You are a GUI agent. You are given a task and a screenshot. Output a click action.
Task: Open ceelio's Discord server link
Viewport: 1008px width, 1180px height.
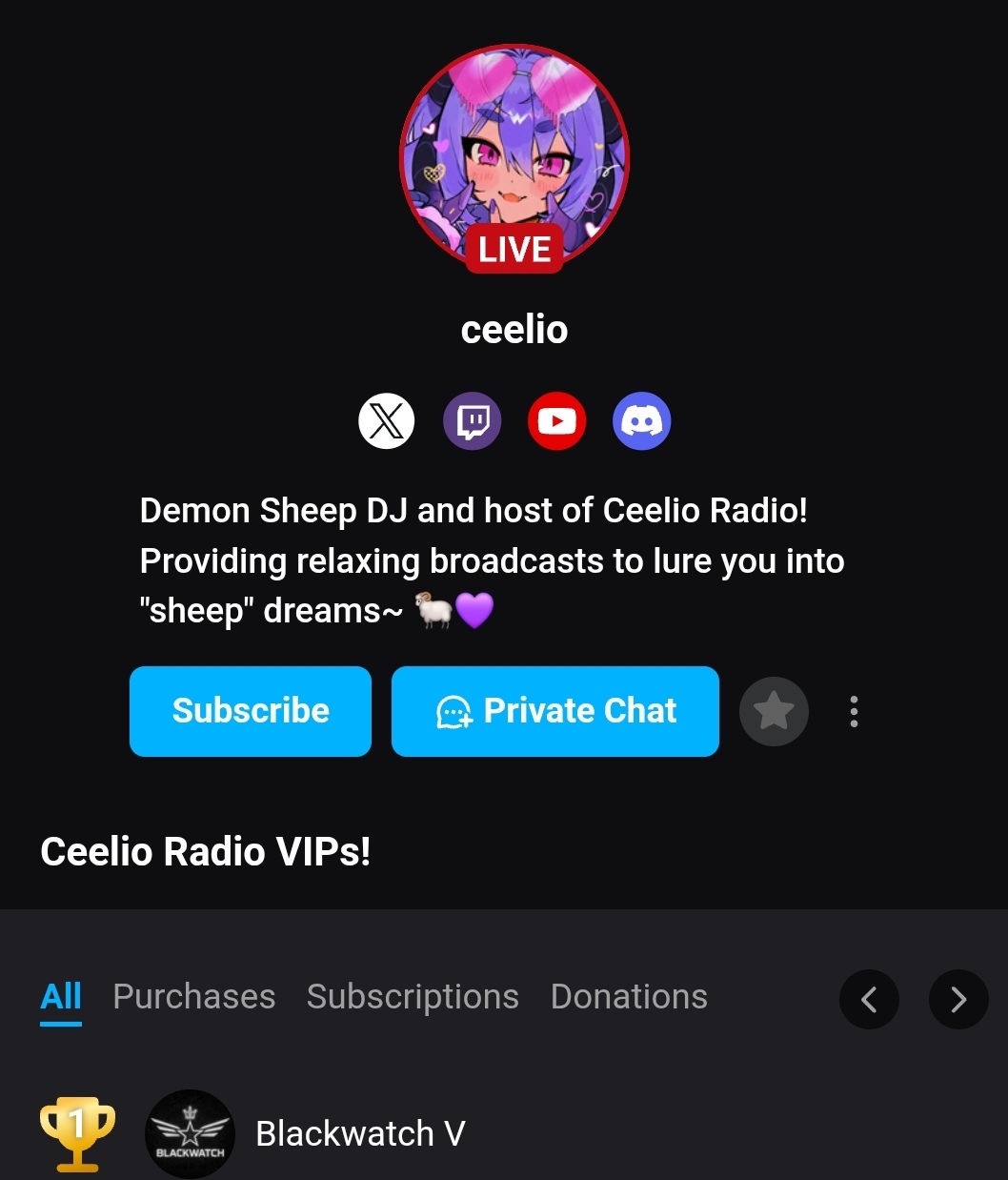[642, 420]
